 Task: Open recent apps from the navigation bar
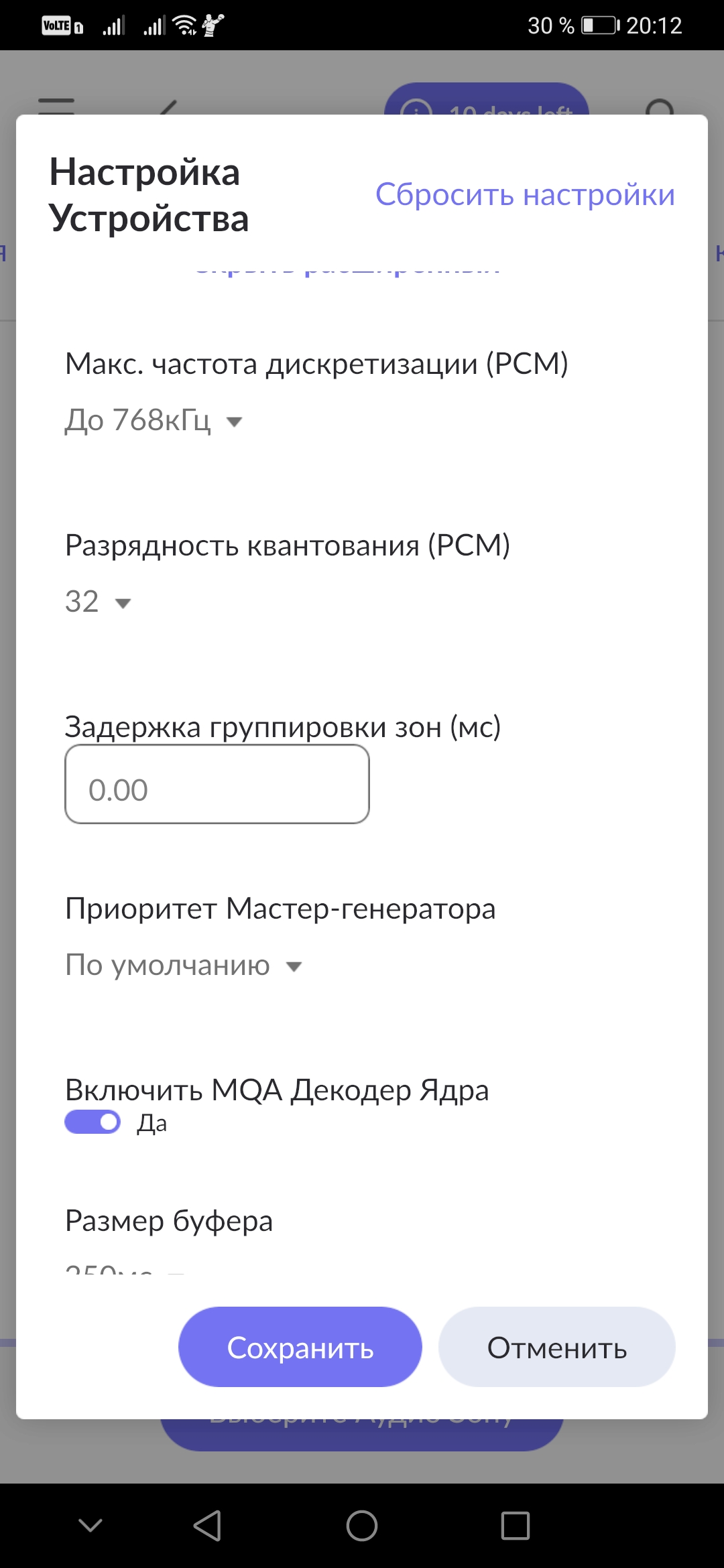(x=516, y=1526)
